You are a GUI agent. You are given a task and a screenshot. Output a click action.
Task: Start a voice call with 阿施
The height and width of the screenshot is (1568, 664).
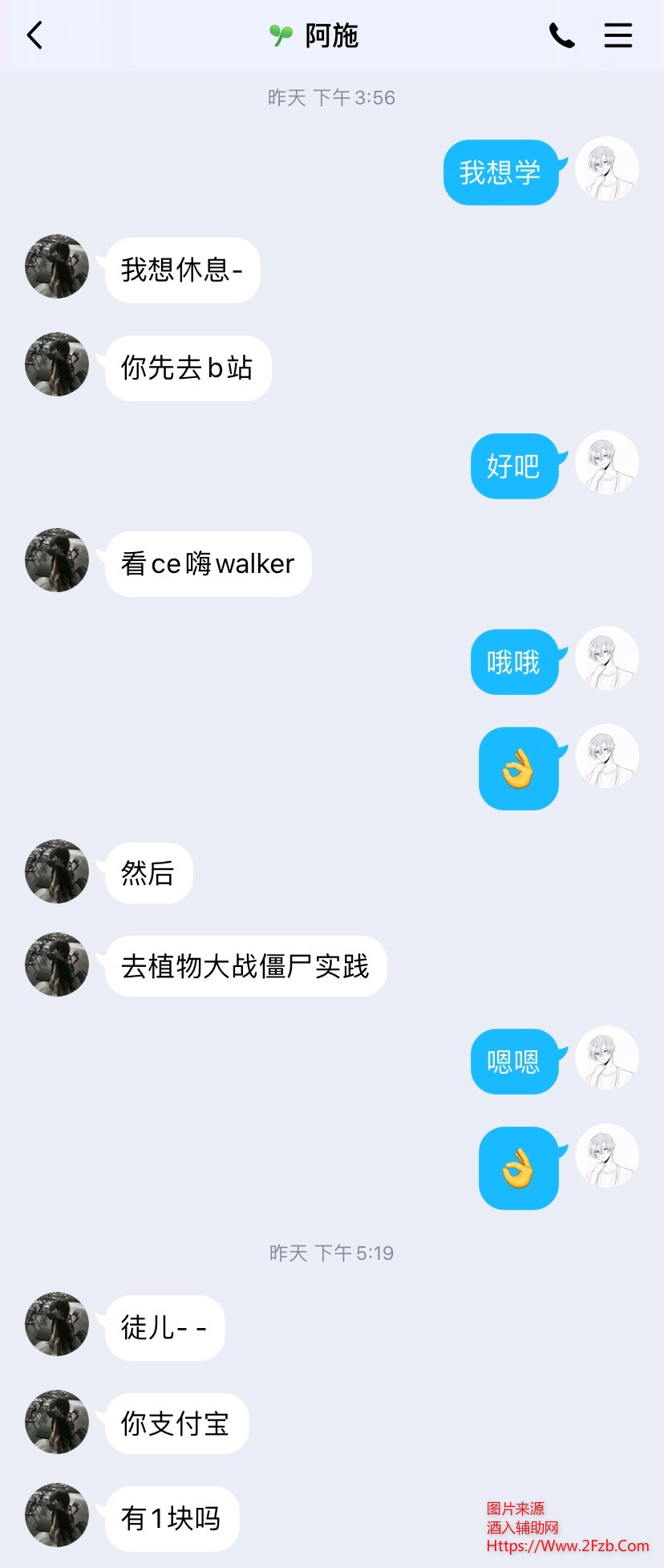pyautogui.click(x=561, y=35)
